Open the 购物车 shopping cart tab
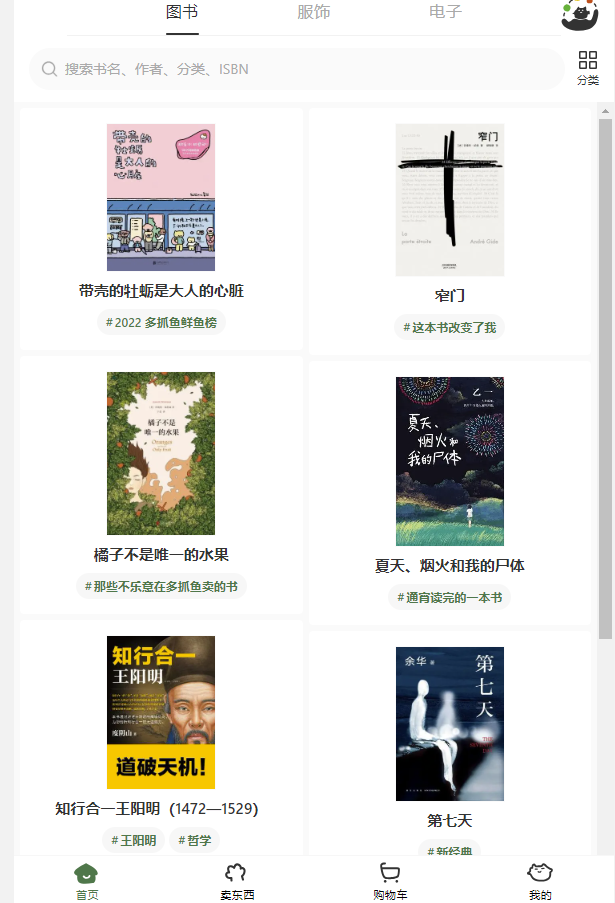This screenshot has height=903, width=615. coord(390,881)
